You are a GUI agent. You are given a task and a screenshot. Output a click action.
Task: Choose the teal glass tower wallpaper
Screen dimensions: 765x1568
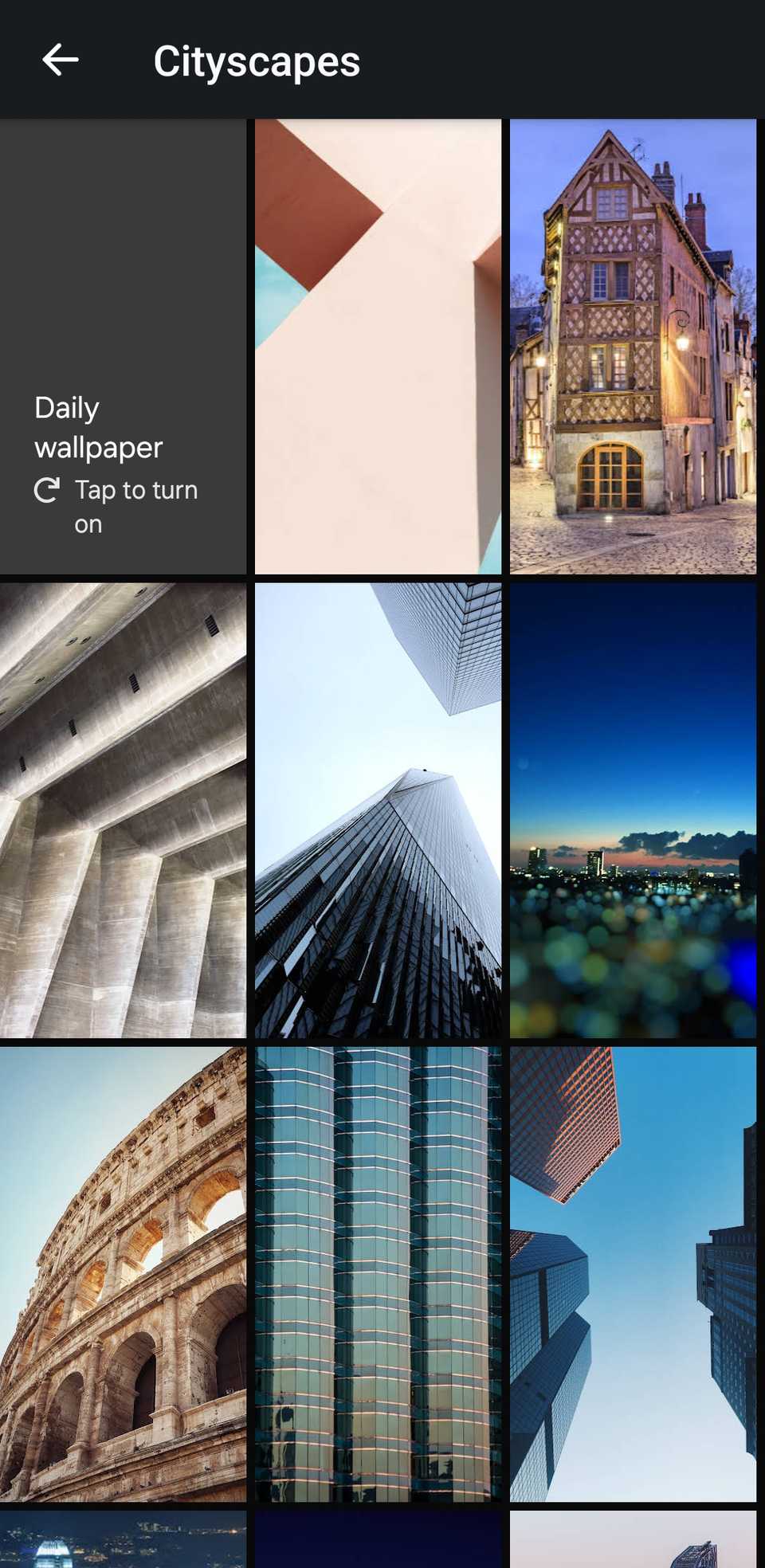[x=378, y=1274]
